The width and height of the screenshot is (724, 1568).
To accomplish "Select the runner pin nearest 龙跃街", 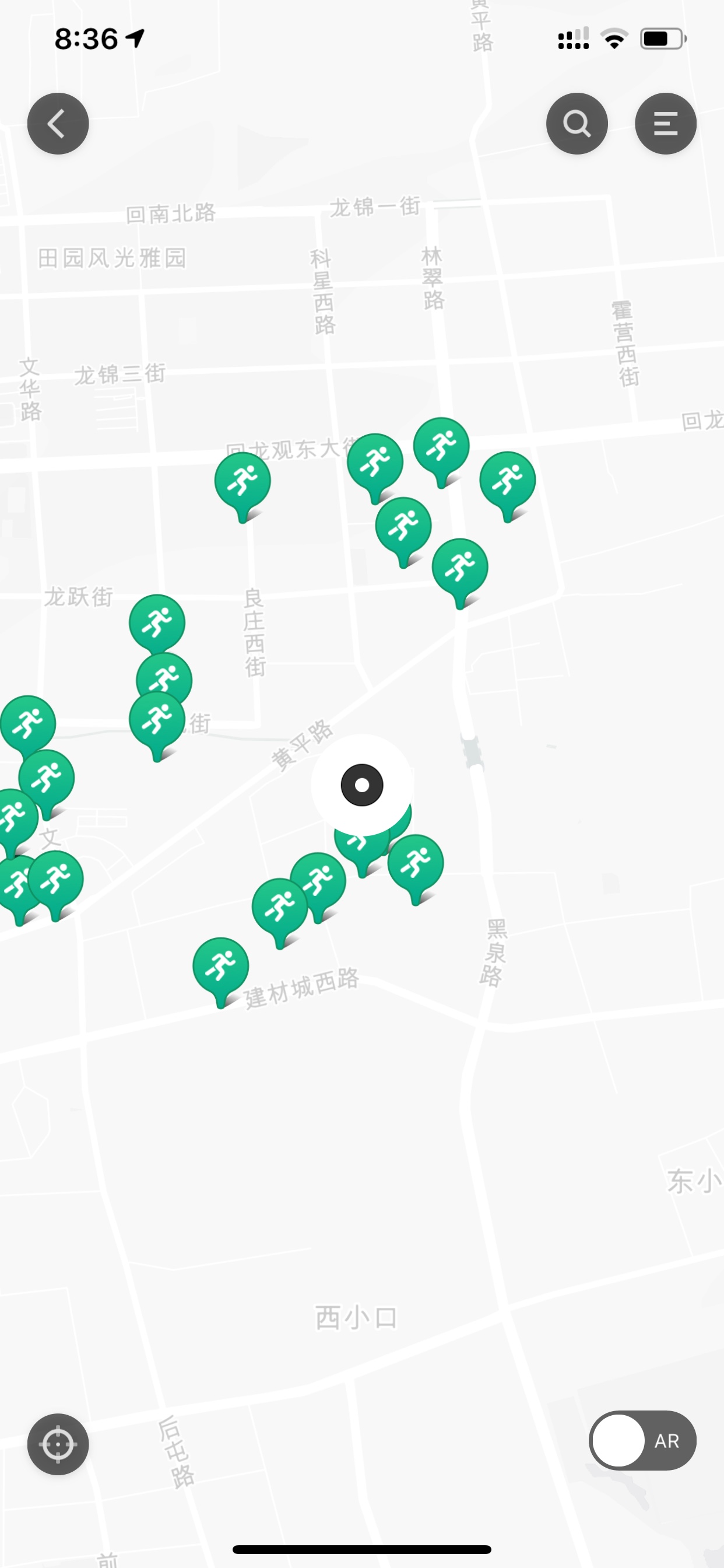I will [x=157, y=622].
